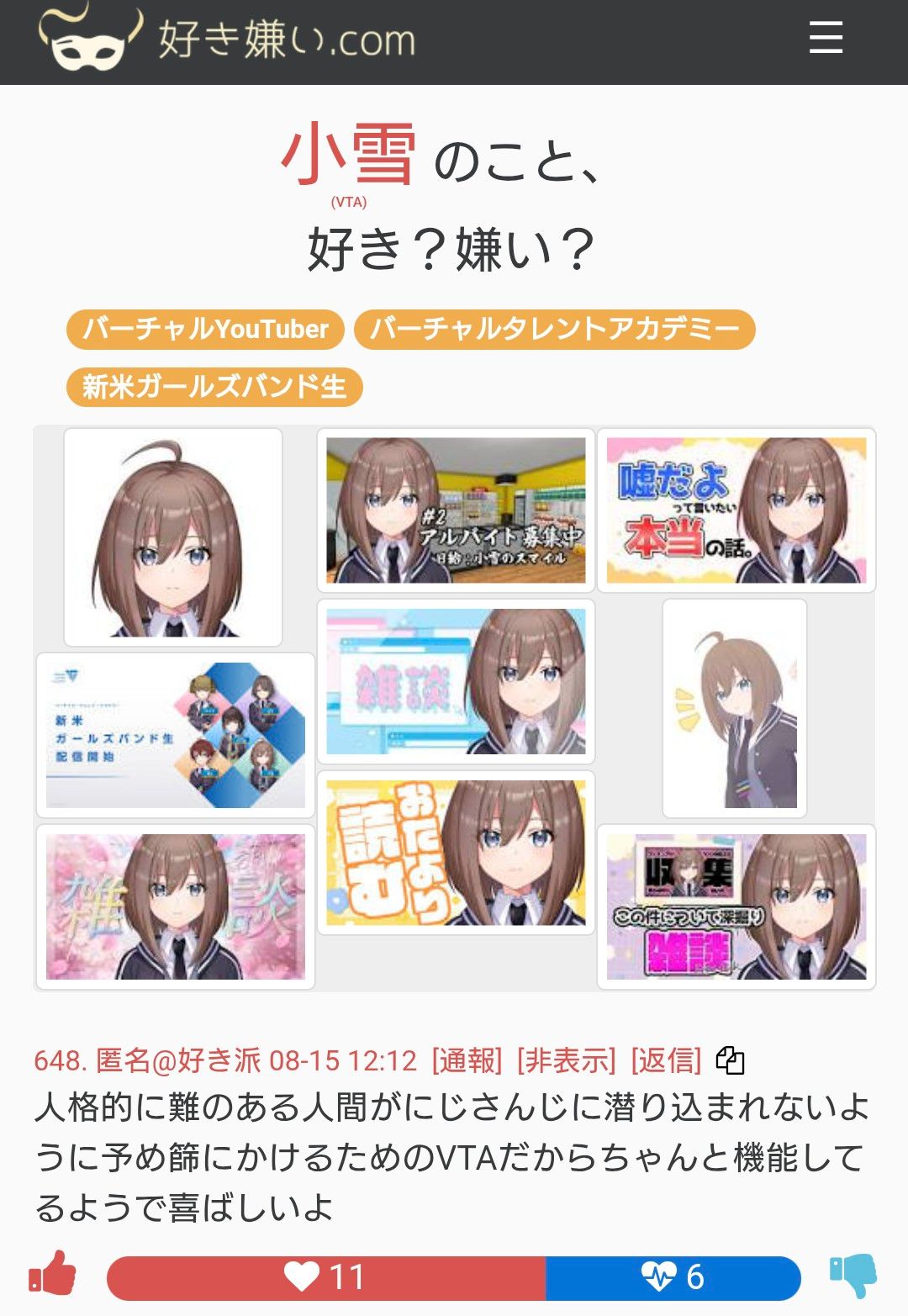View the アルバイト募集中 thumbnail image
The height and width of the screenshot is (1316, 908).
[x=456, y=510]
